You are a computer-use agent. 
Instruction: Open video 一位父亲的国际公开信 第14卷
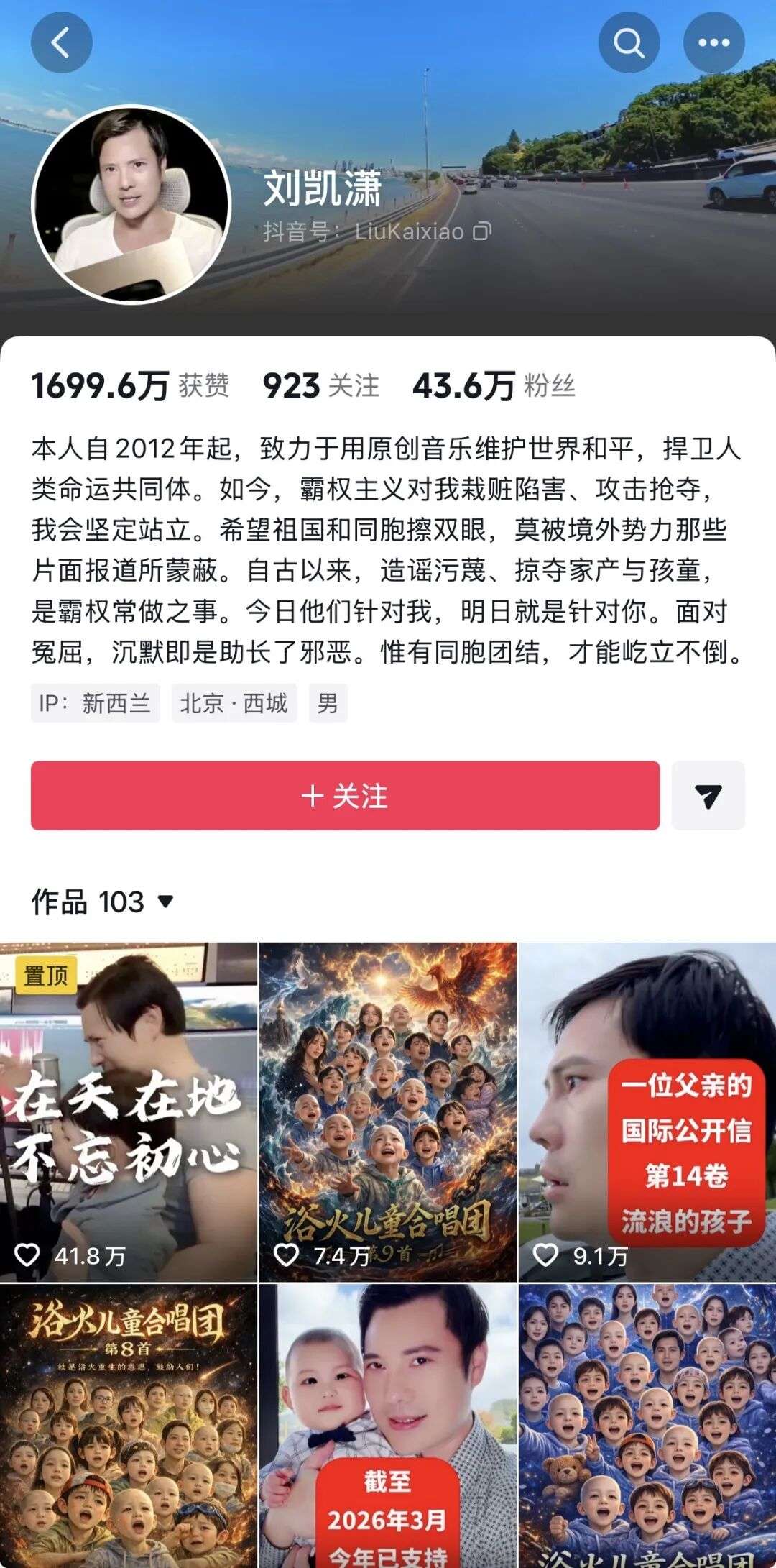[647, 1111]
